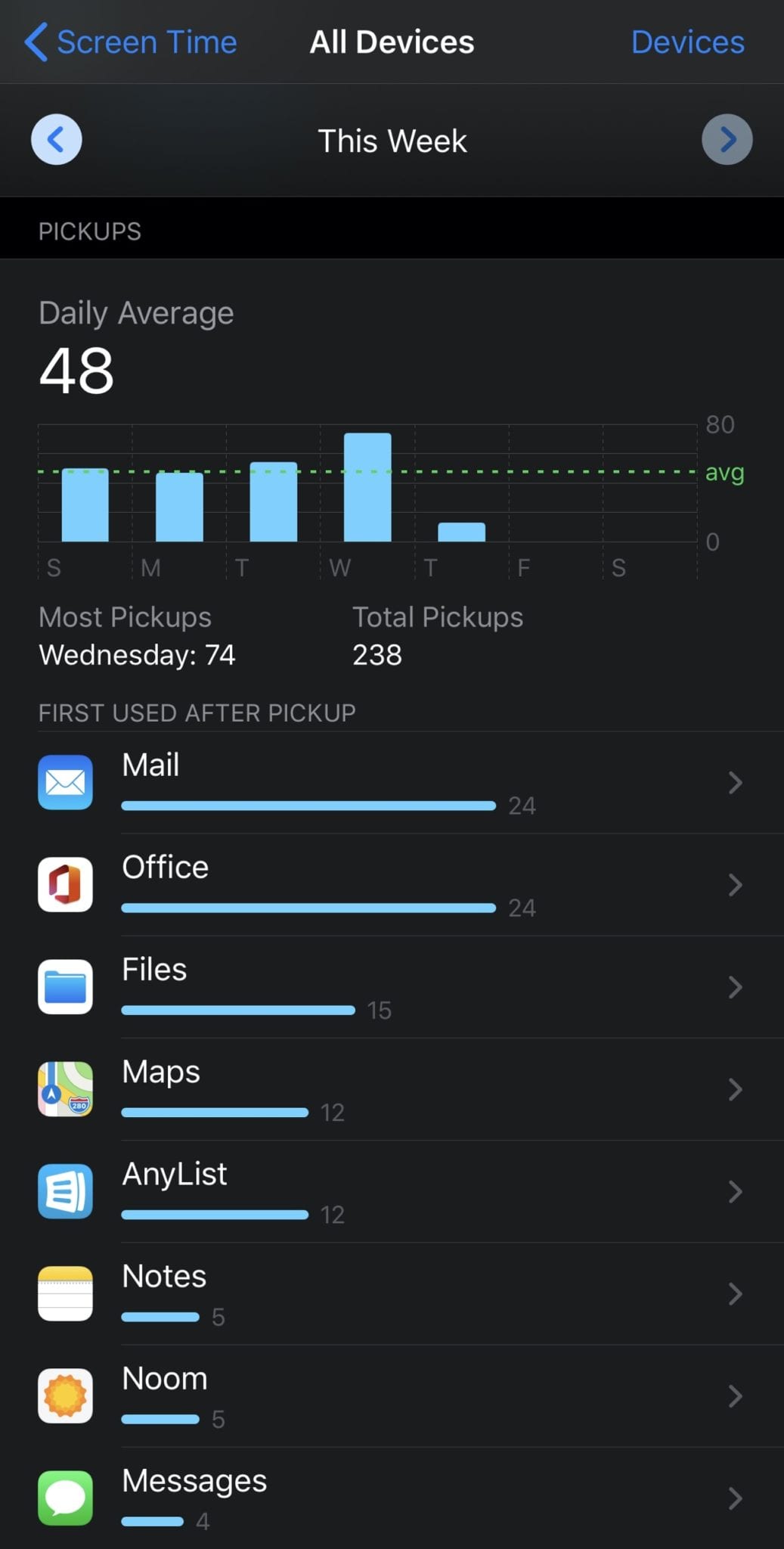Select the All Devices header tab
784x1549 pixels.
pyautogui.click(x=392, y=42)
